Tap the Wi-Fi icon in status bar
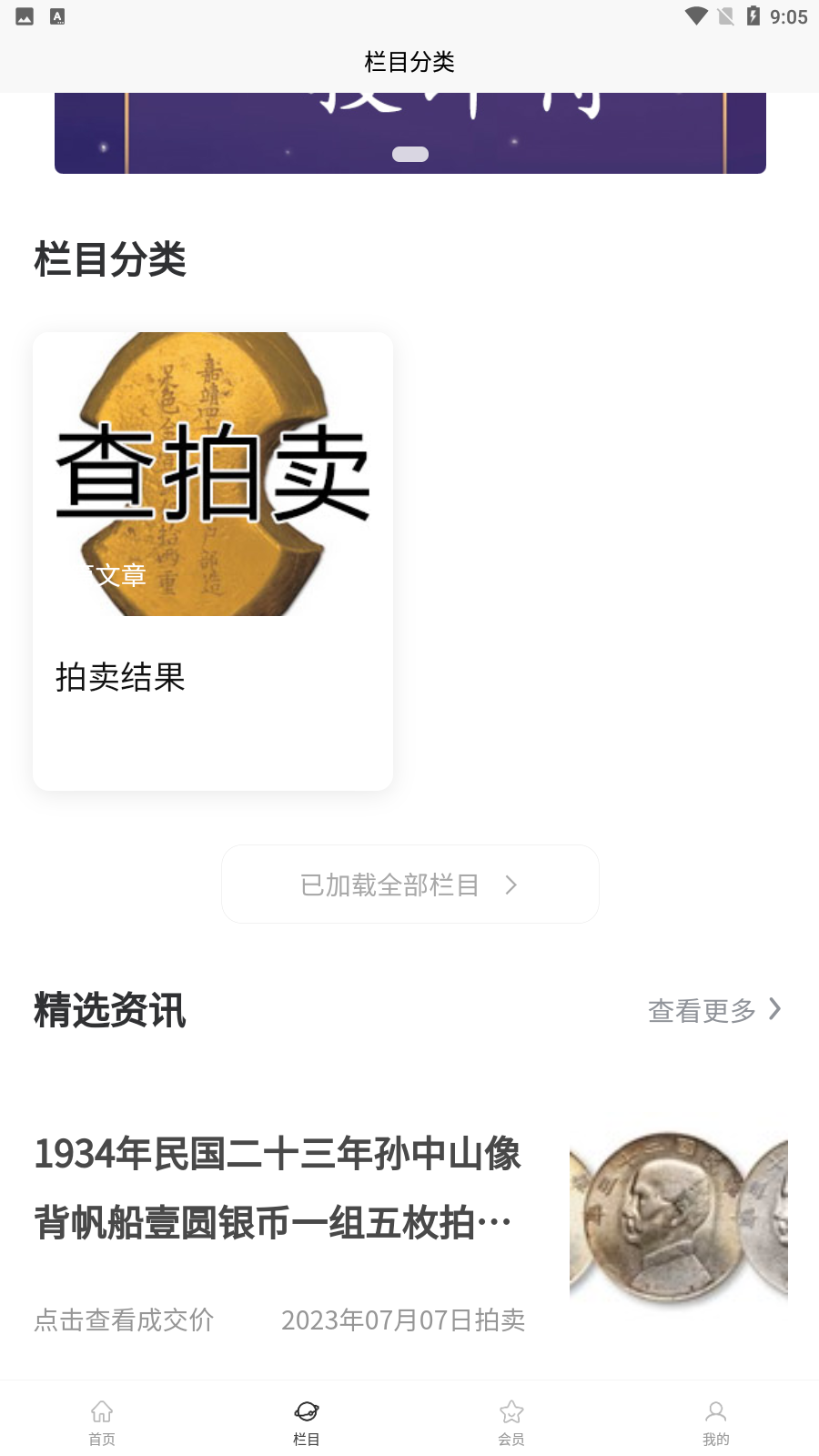 tap(698, 15)
